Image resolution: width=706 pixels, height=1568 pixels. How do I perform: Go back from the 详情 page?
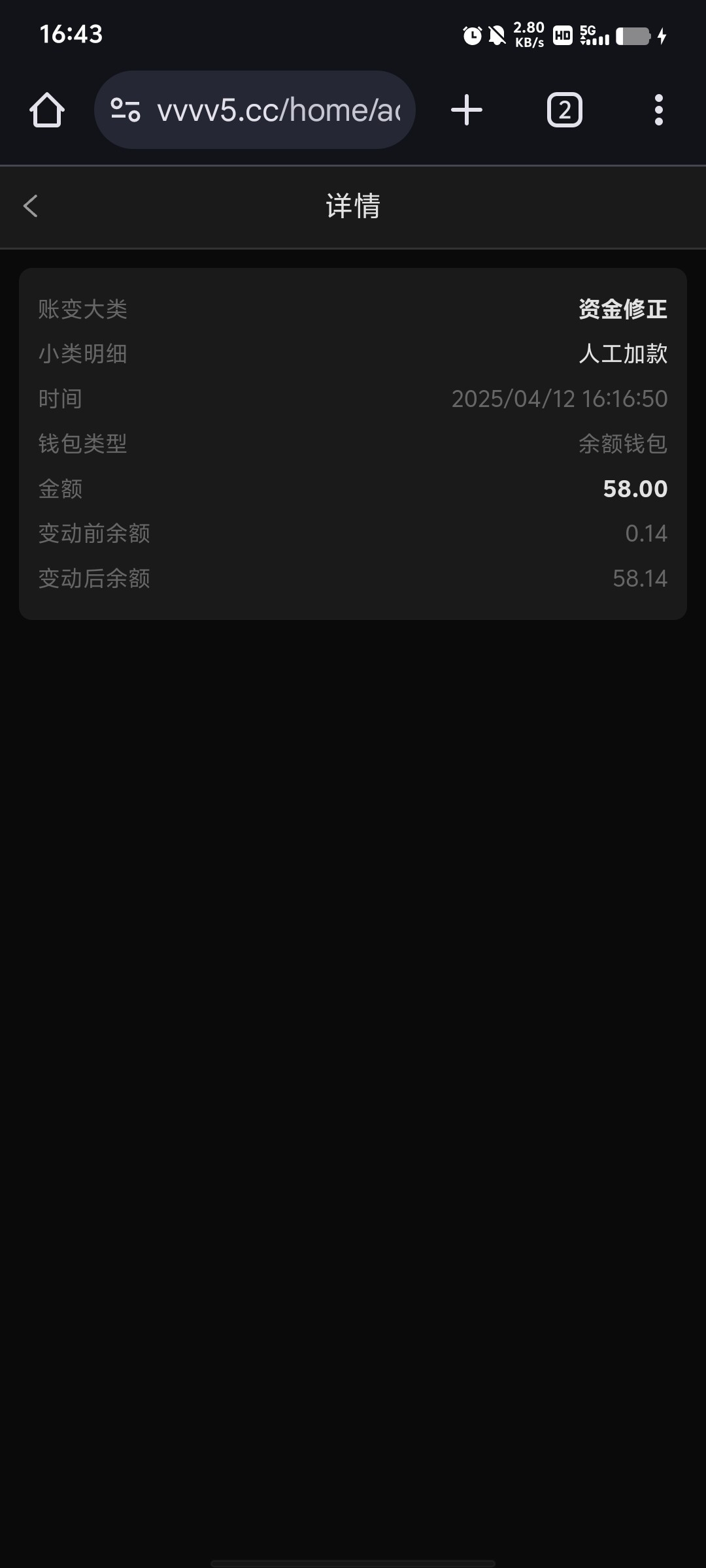click(31, 206)
